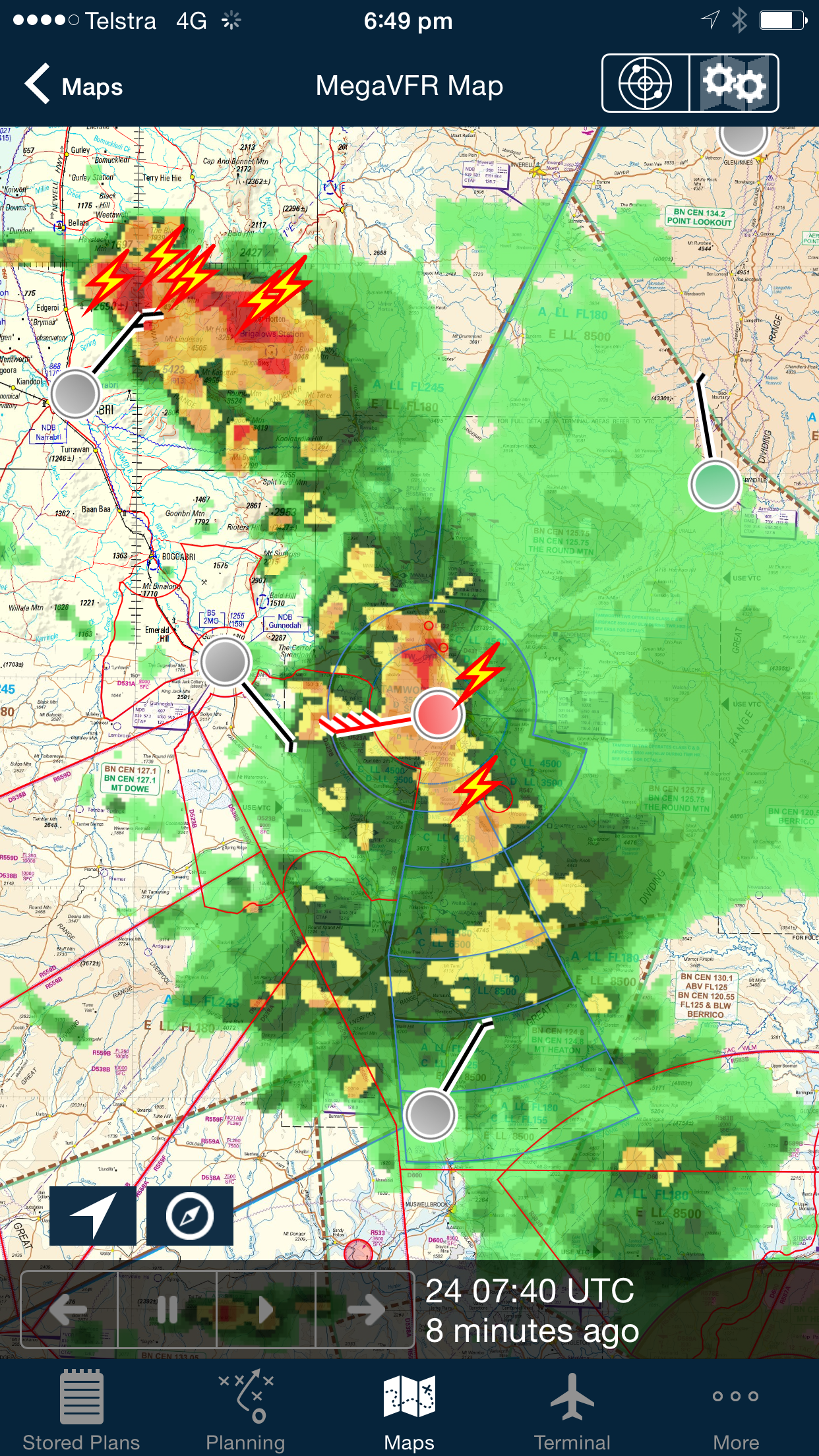Center the map on current location

pyautogui.click(x=93, y=1216)
